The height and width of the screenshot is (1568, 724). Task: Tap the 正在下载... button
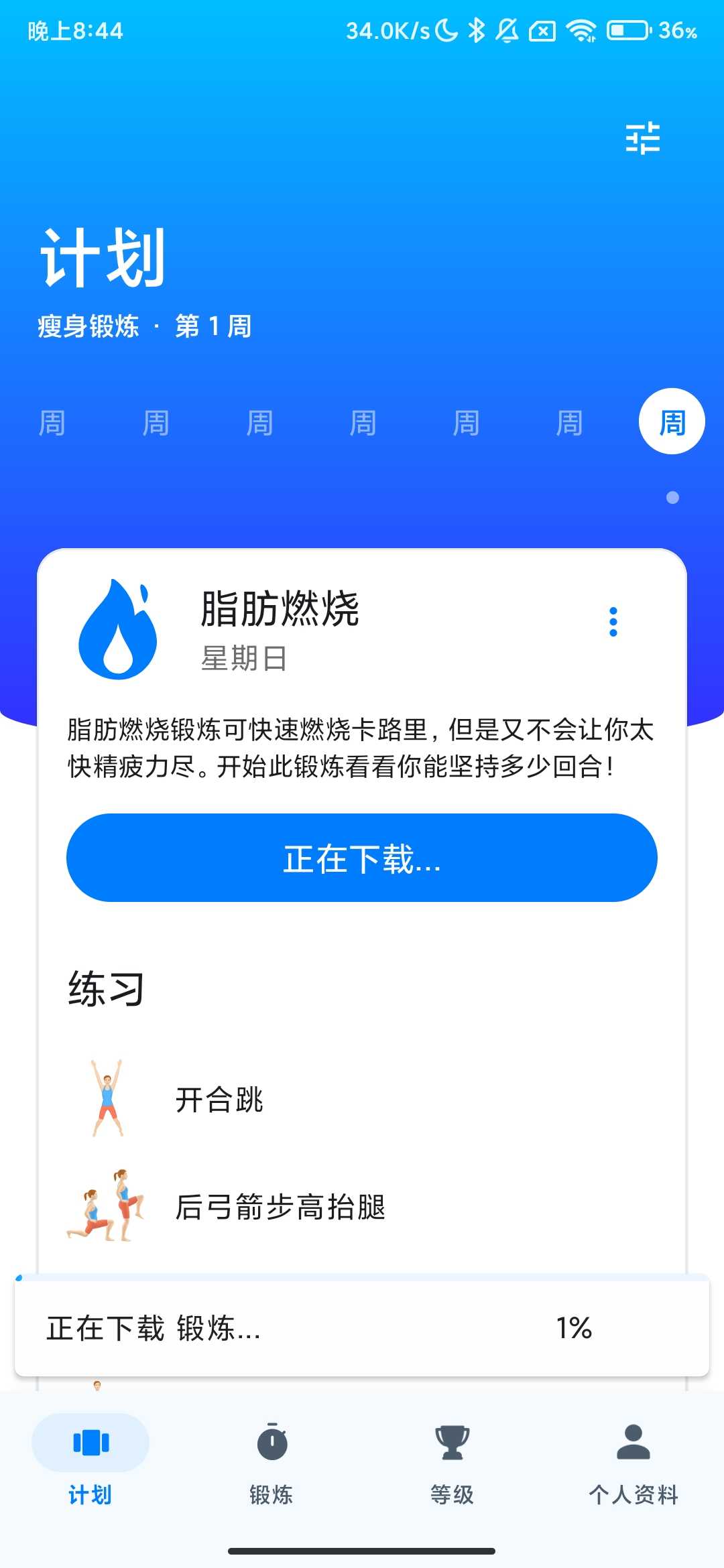coord(362,858)
